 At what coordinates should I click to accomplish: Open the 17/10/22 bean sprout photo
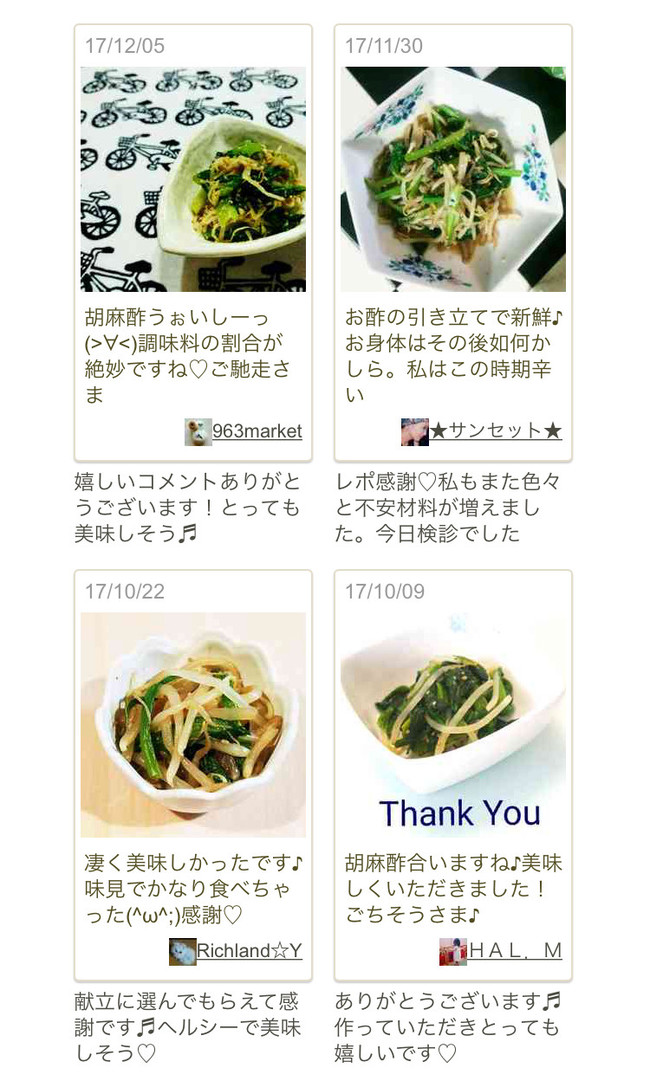[x=193, y=725]
